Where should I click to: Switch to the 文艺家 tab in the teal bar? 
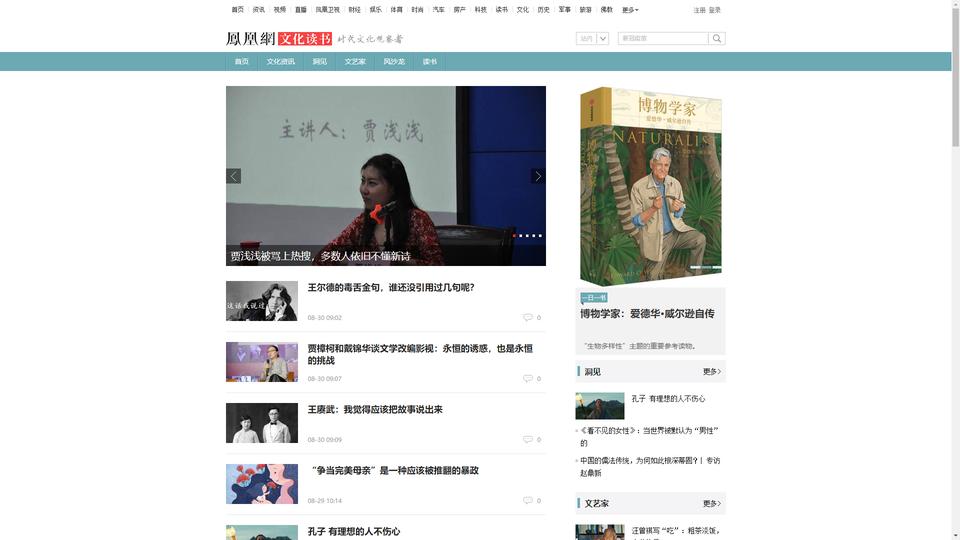coord(355,61)
